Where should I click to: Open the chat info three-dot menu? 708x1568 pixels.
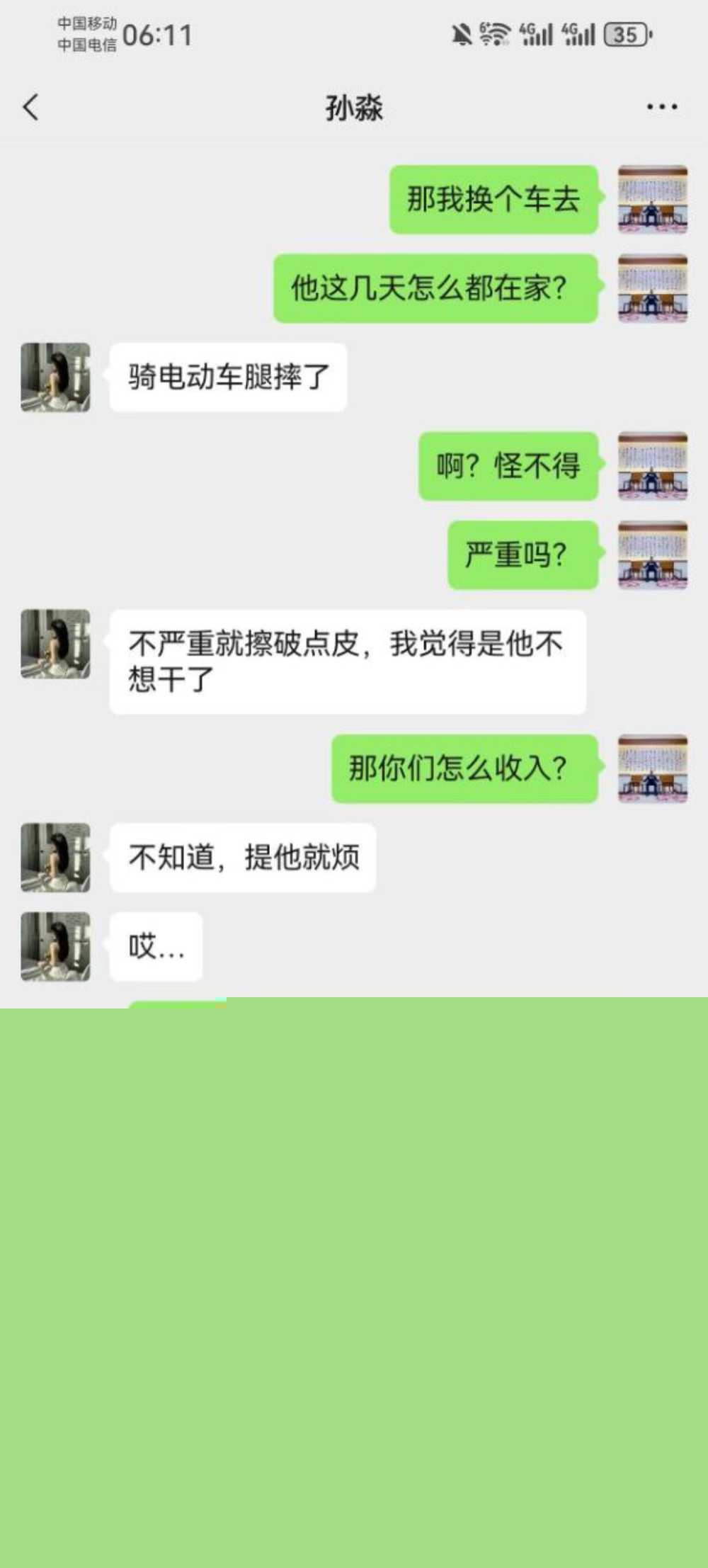661,108
